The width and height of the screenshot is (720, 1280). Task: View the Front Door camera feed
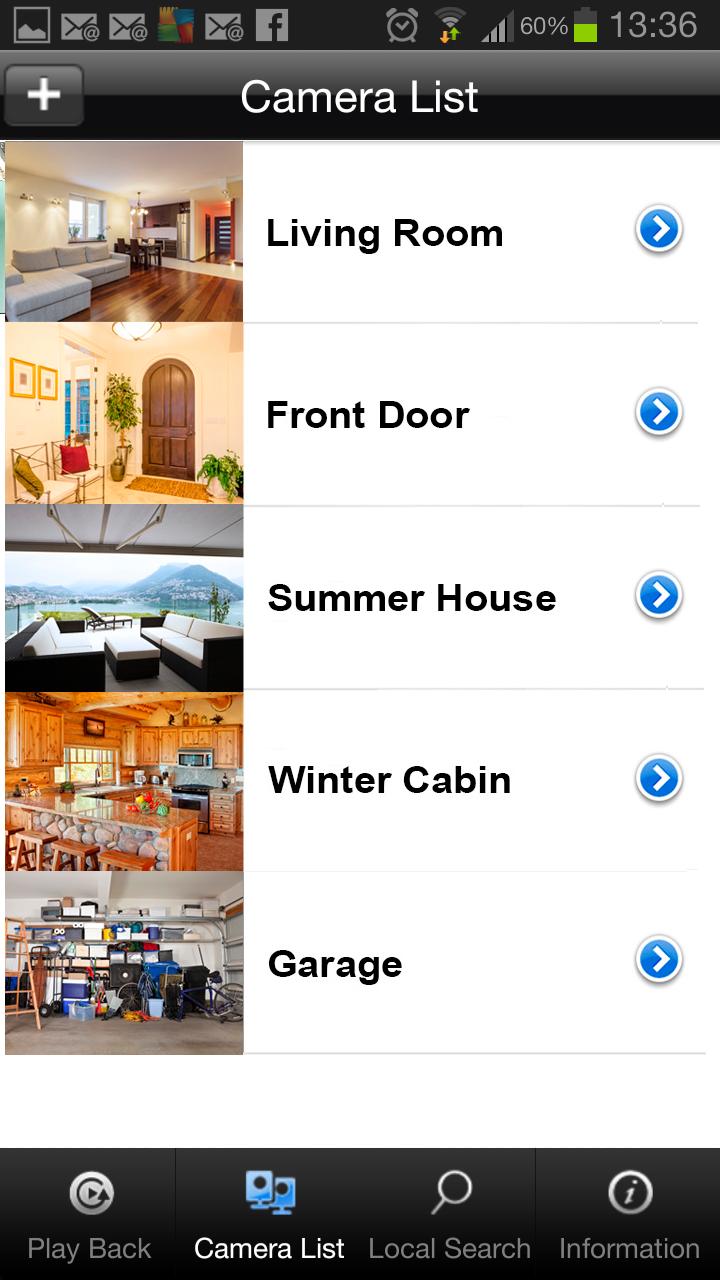click(x=367, y=415)
